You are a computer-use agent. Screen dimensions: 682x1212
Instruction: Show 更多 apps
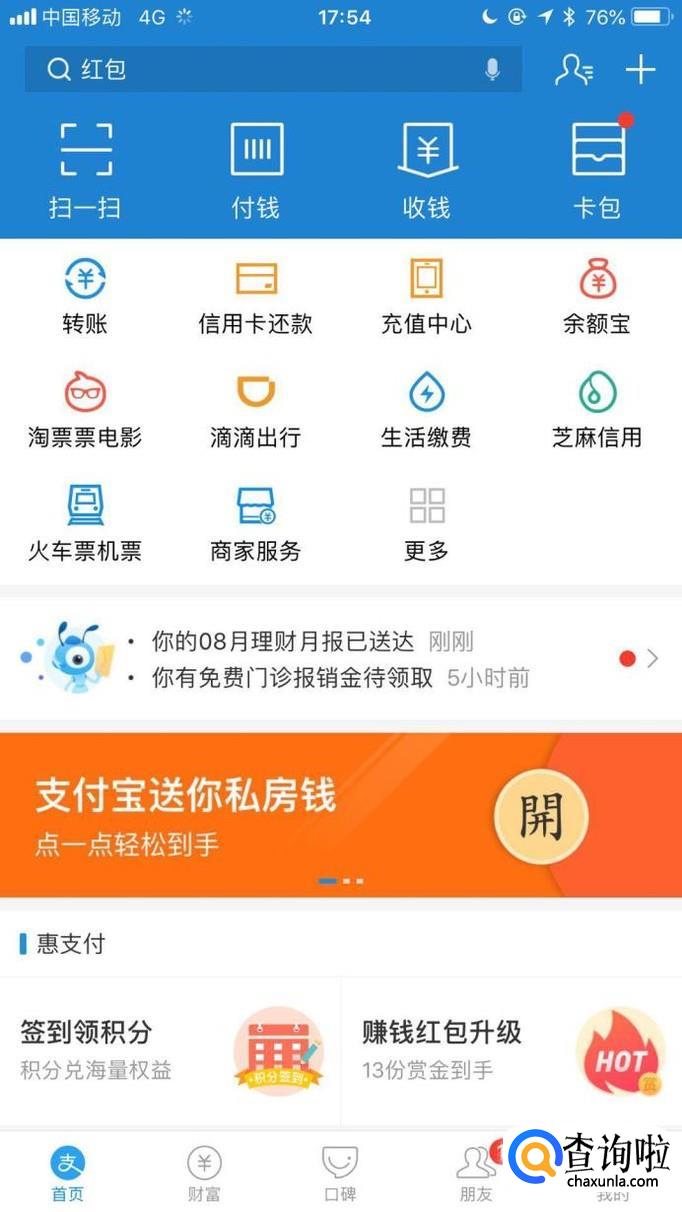coord(427,522)
